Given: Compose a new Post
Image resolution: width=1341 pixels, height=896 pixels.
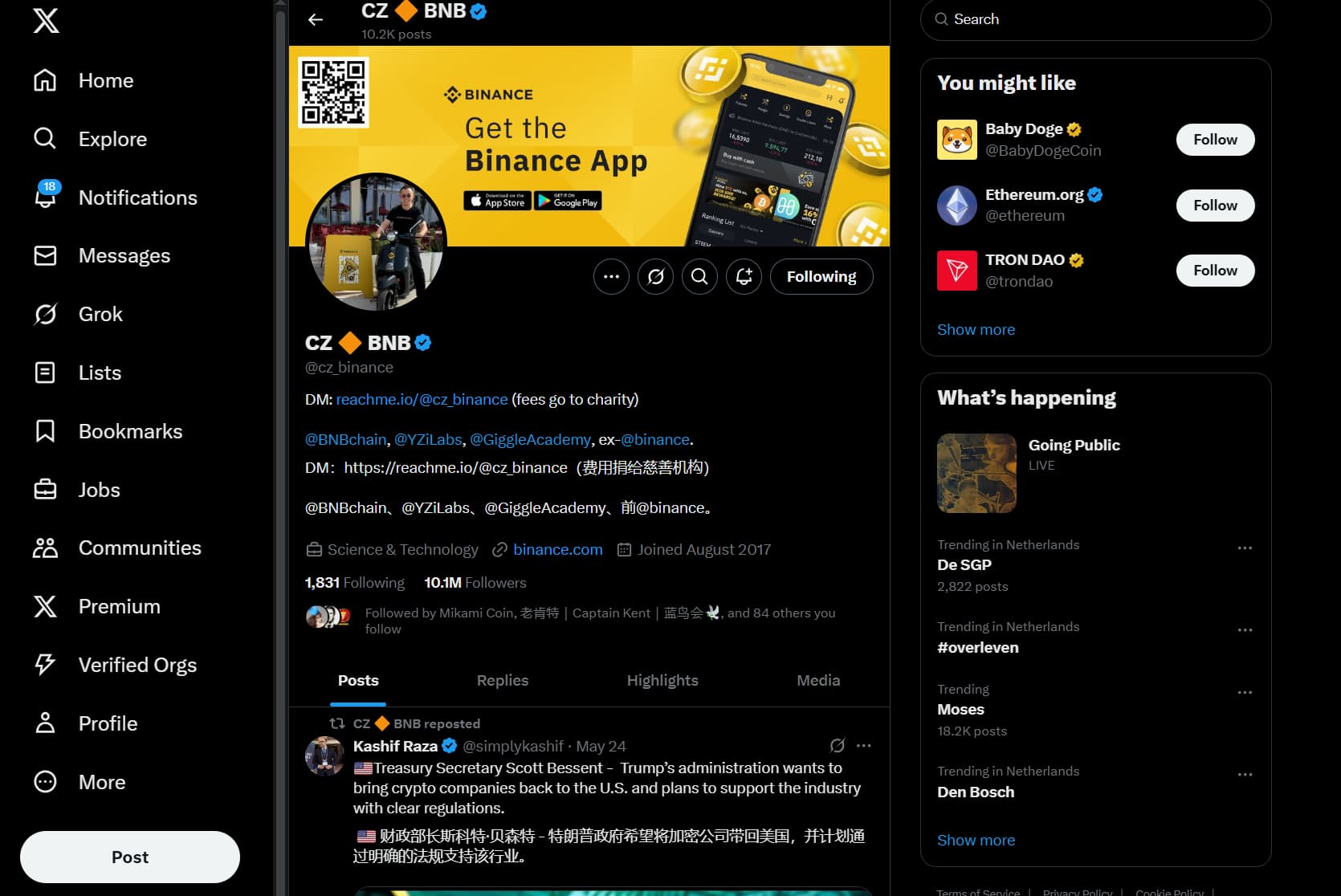Looking at the screenshot, I should (130, 857).
